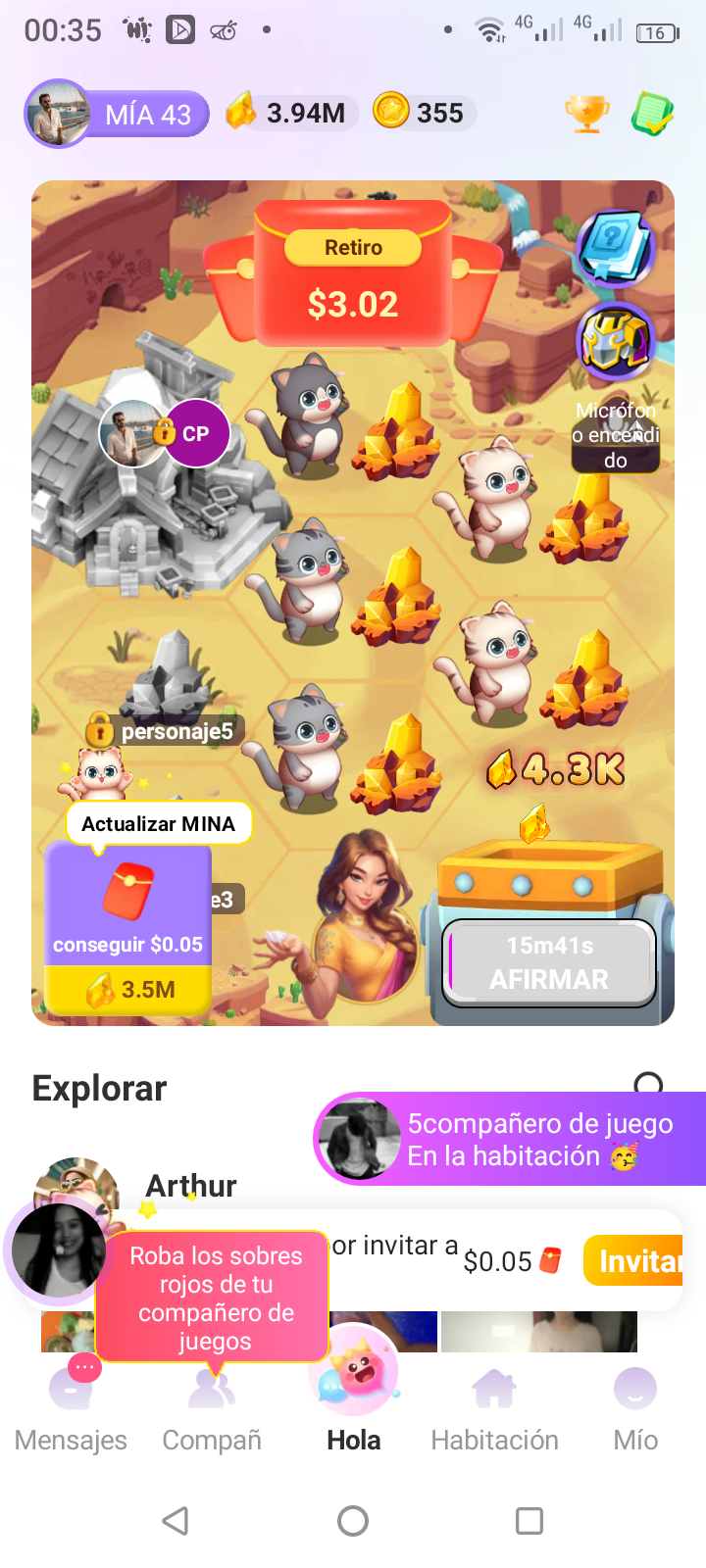706x1568 pixels.
Task: Open the Mío tab
Action: pos(634,1409)
